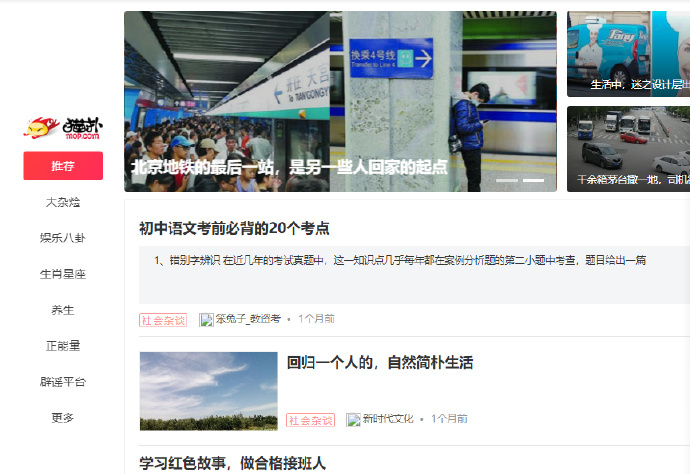690x474 pixels.
Task: Go to the 辟谣平台 section
Action: pos(63,382)
